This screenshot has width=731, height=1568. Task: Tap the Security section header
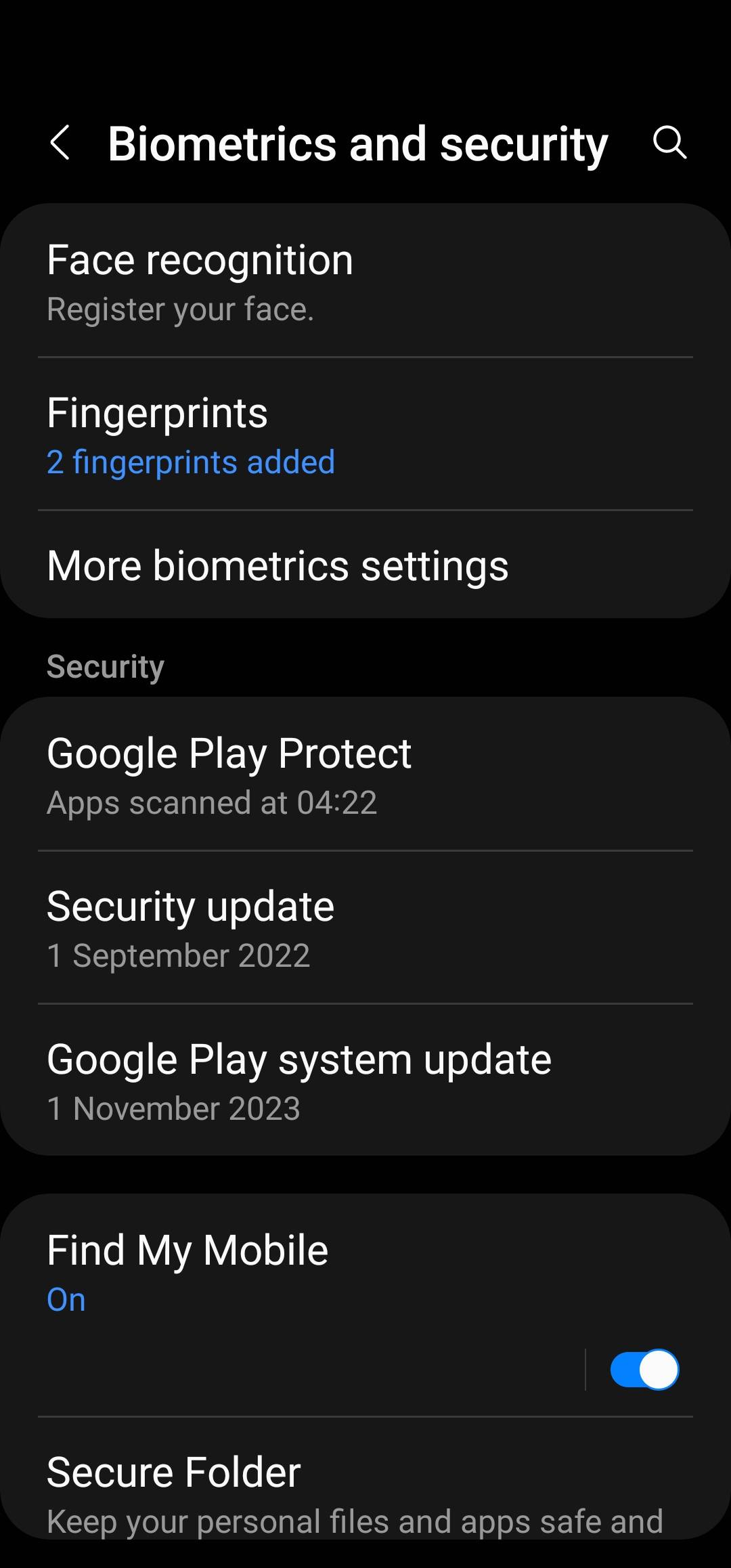(x=105, y=666)
